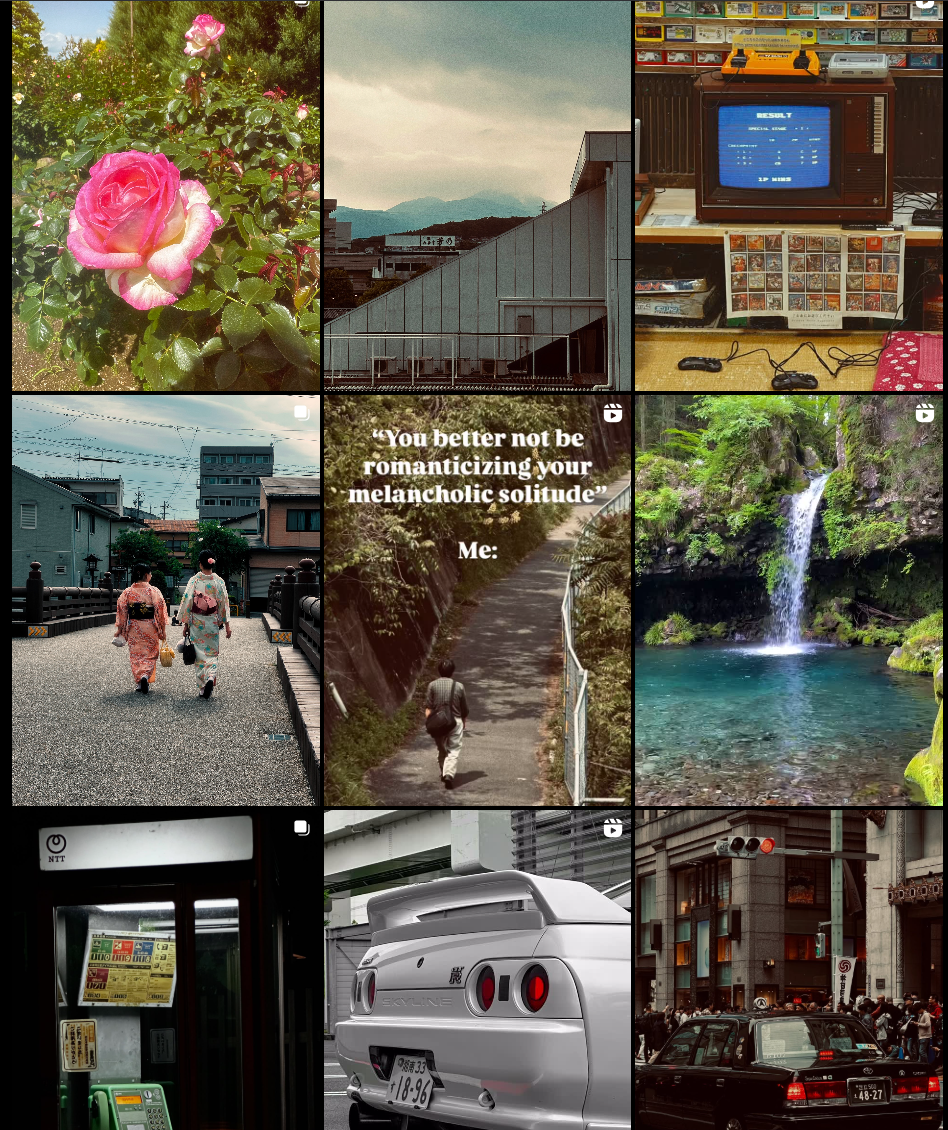
Task: Play the waterfall and blue pool reel
Action: tap(789, 600)
